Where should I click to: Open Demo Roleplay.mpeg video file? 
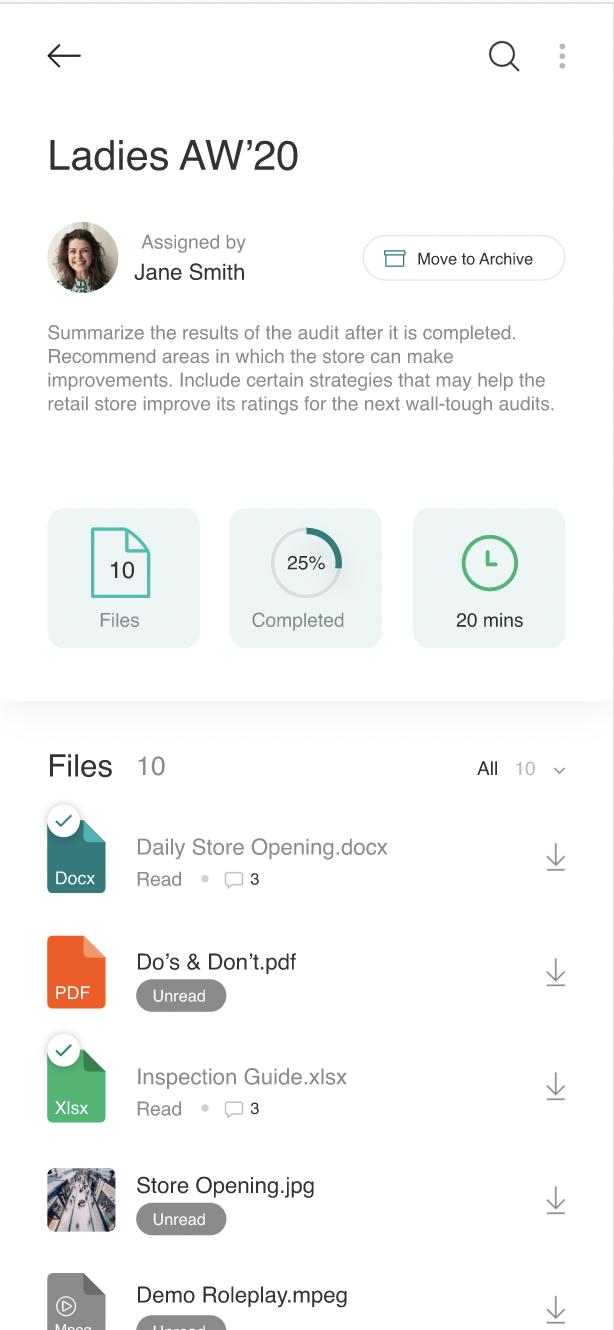(x=242, y=1296)
